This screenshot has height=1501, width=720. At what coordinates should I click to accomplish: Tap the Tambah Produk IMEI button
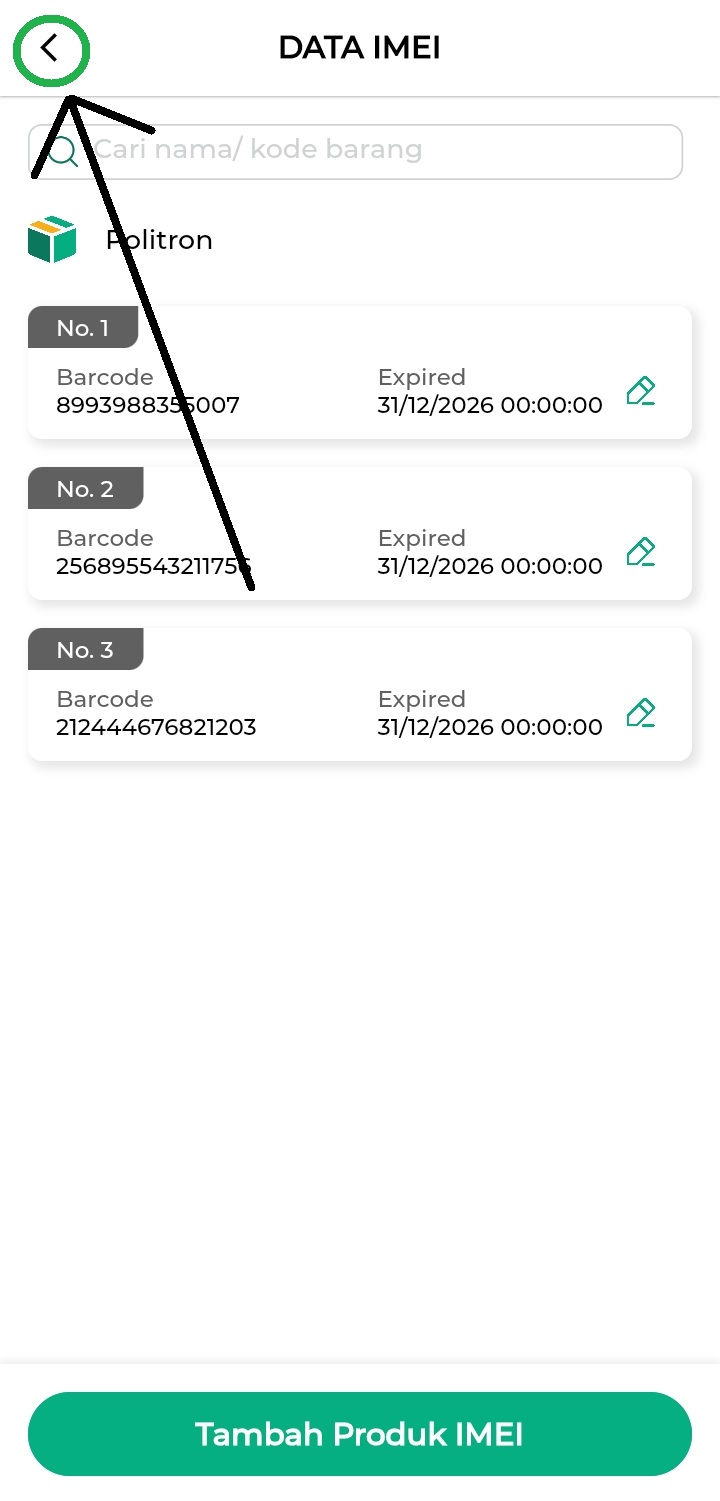click(x=360, y=1433)
